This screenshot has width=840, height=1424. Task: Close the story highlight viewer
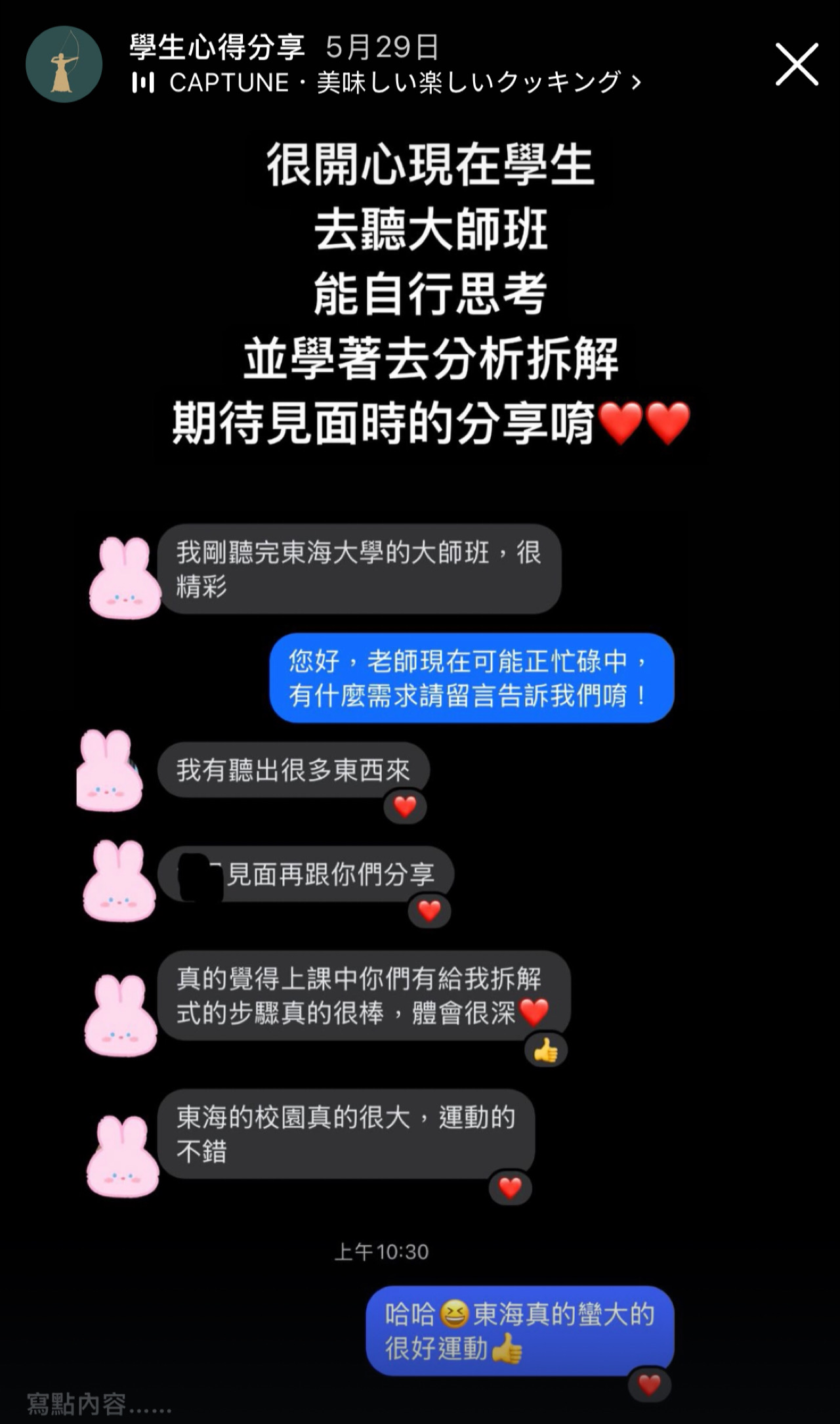(797, 64)
